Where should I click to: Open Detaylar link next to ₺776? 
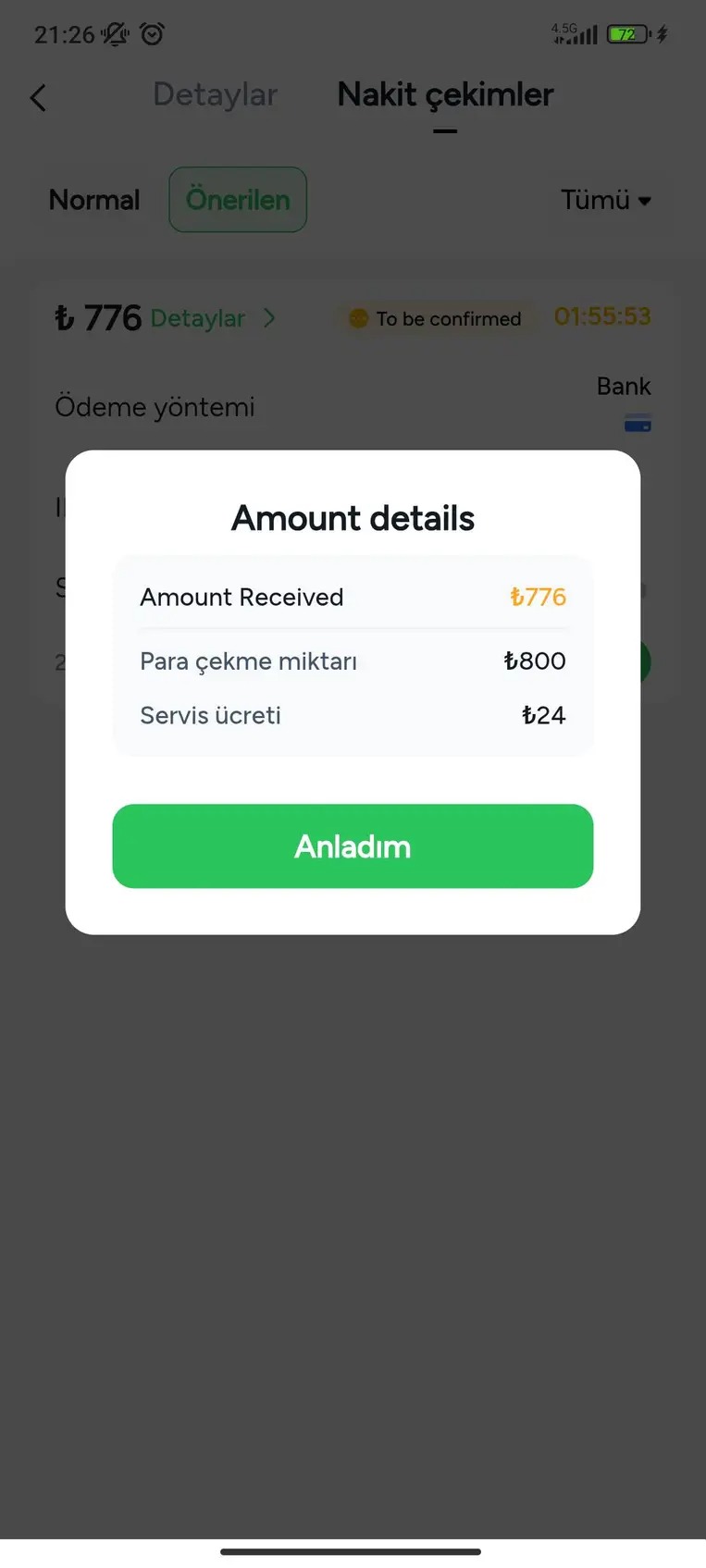click(x=212, y=318)
